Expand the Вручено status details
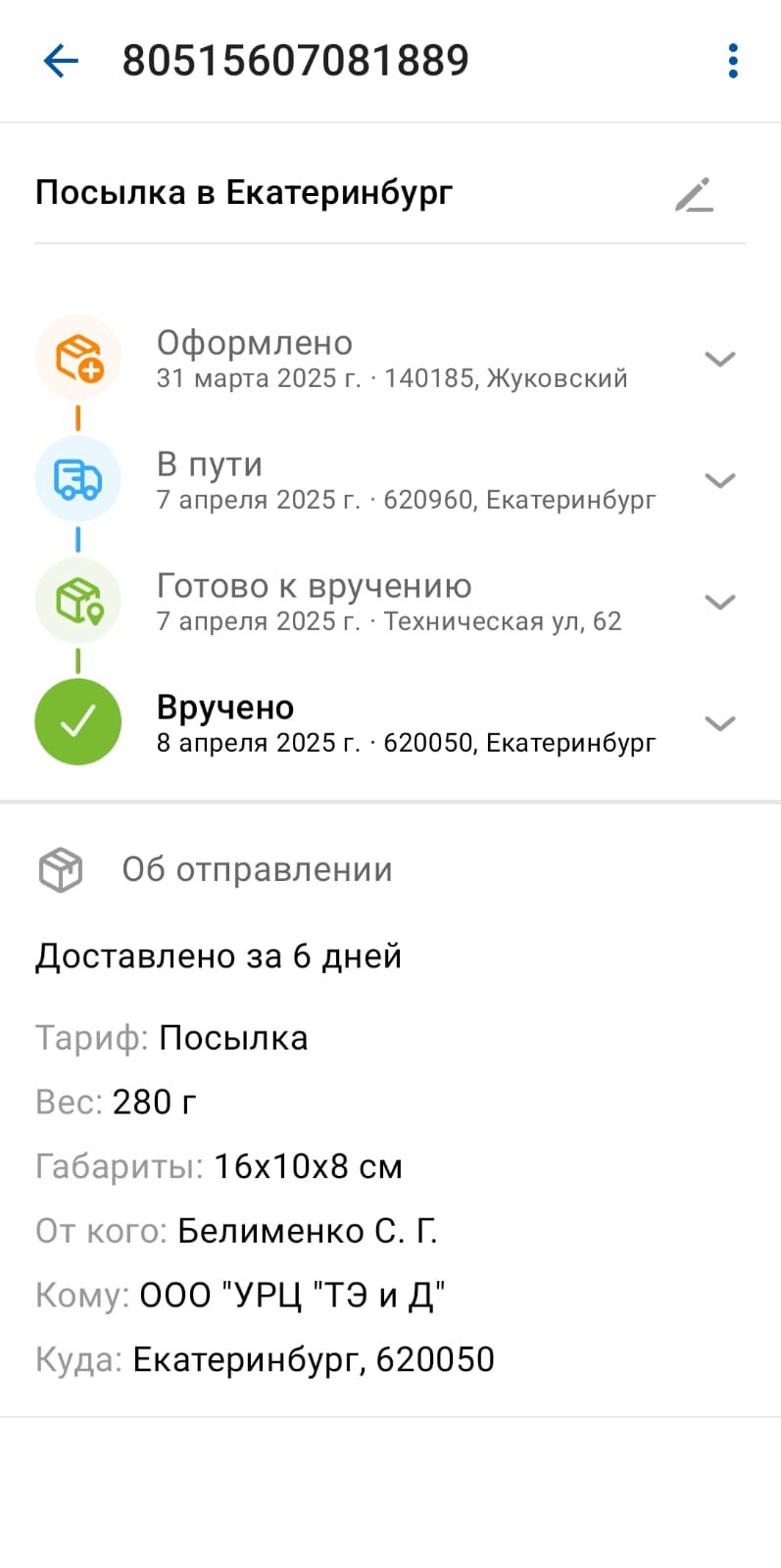This screenshot has height=1568, width=781. pyautogui.click(x=720, y=723)
